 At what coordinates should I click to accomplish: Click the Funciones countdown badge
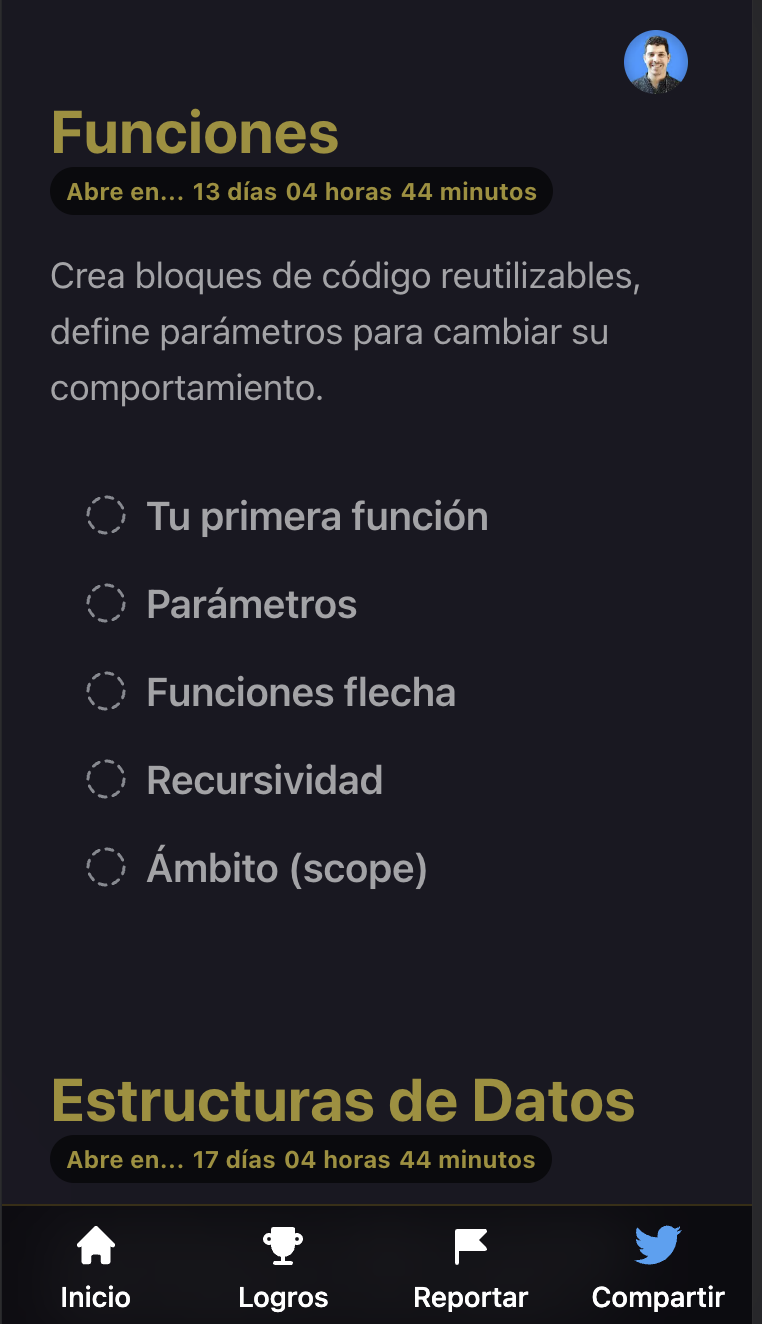point(301,191)
